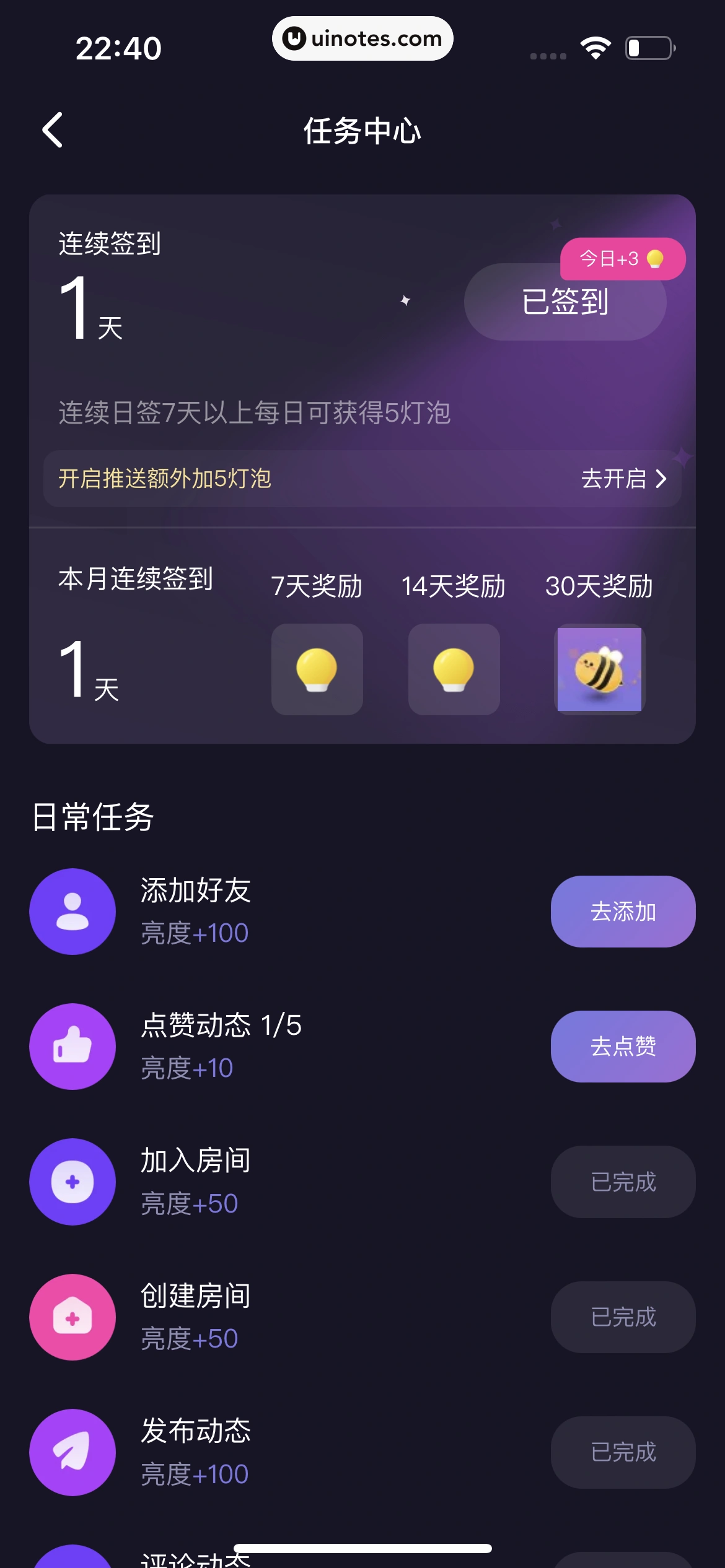Click 已完成 next to 加入房间
This screenshot has width=725, height=1568.
[623, 1181]
